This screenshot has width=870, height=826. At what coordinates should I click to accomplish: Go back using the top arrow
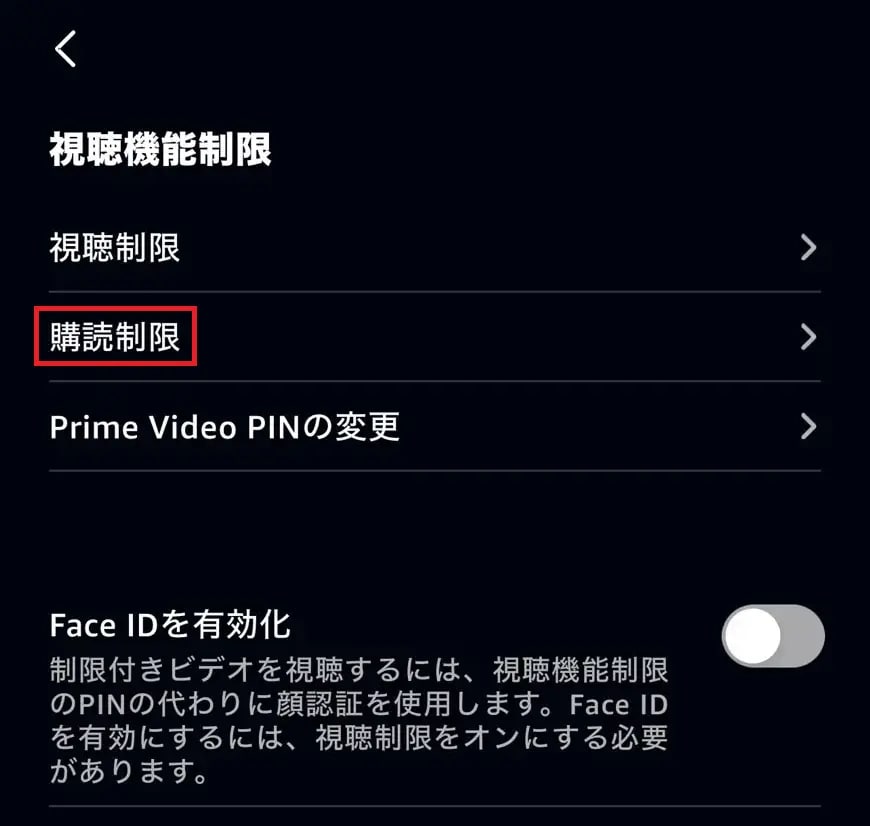(x=66, y=48)
